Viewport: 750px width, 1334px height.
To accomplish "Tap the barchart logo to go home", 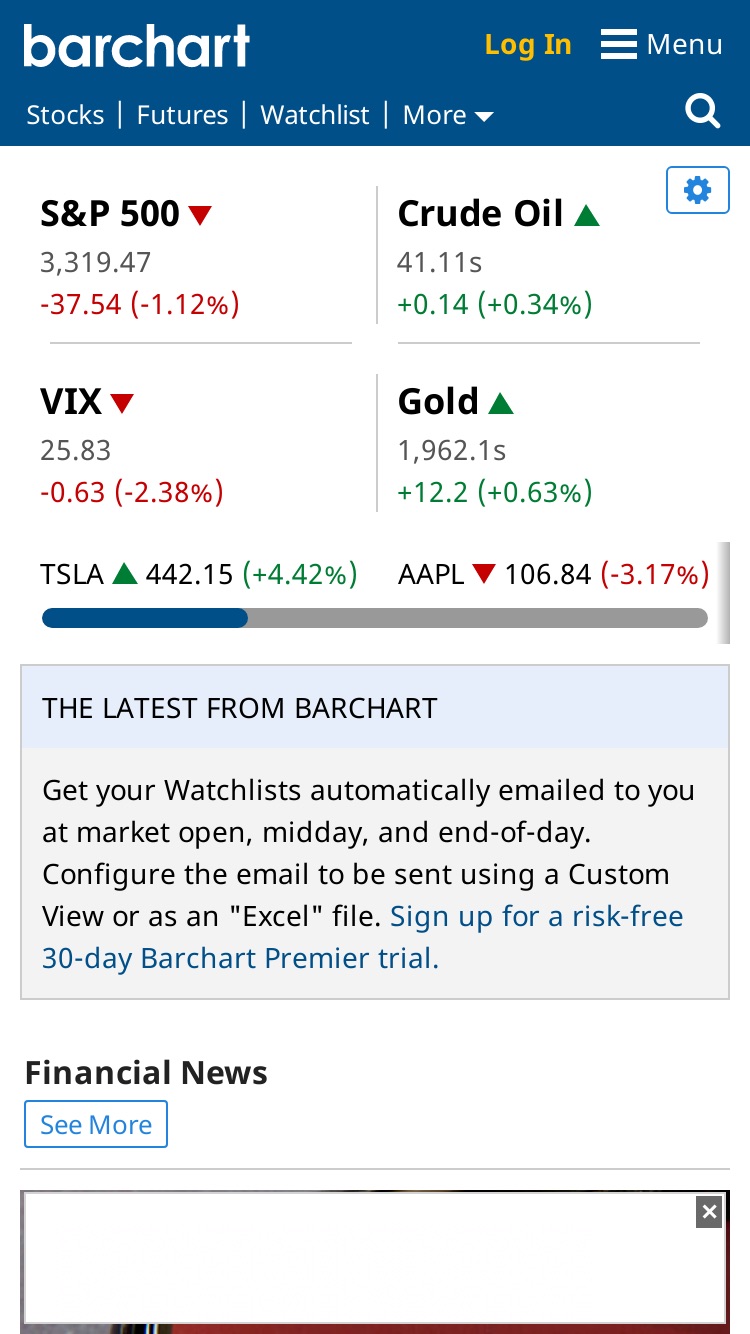I will click(137, 46).
